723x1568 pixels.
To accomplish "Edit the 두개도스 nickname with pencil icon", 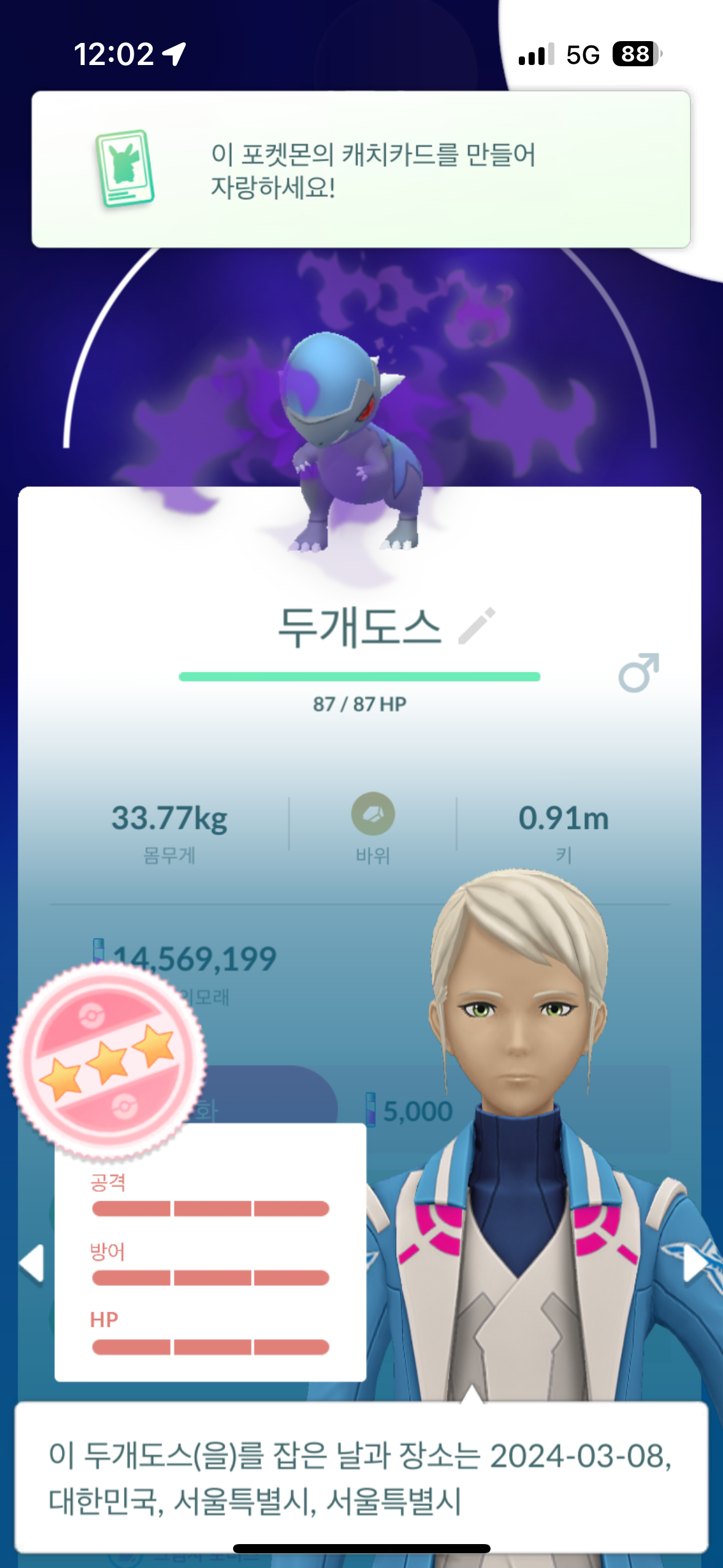I will click(x=476, y=626).
